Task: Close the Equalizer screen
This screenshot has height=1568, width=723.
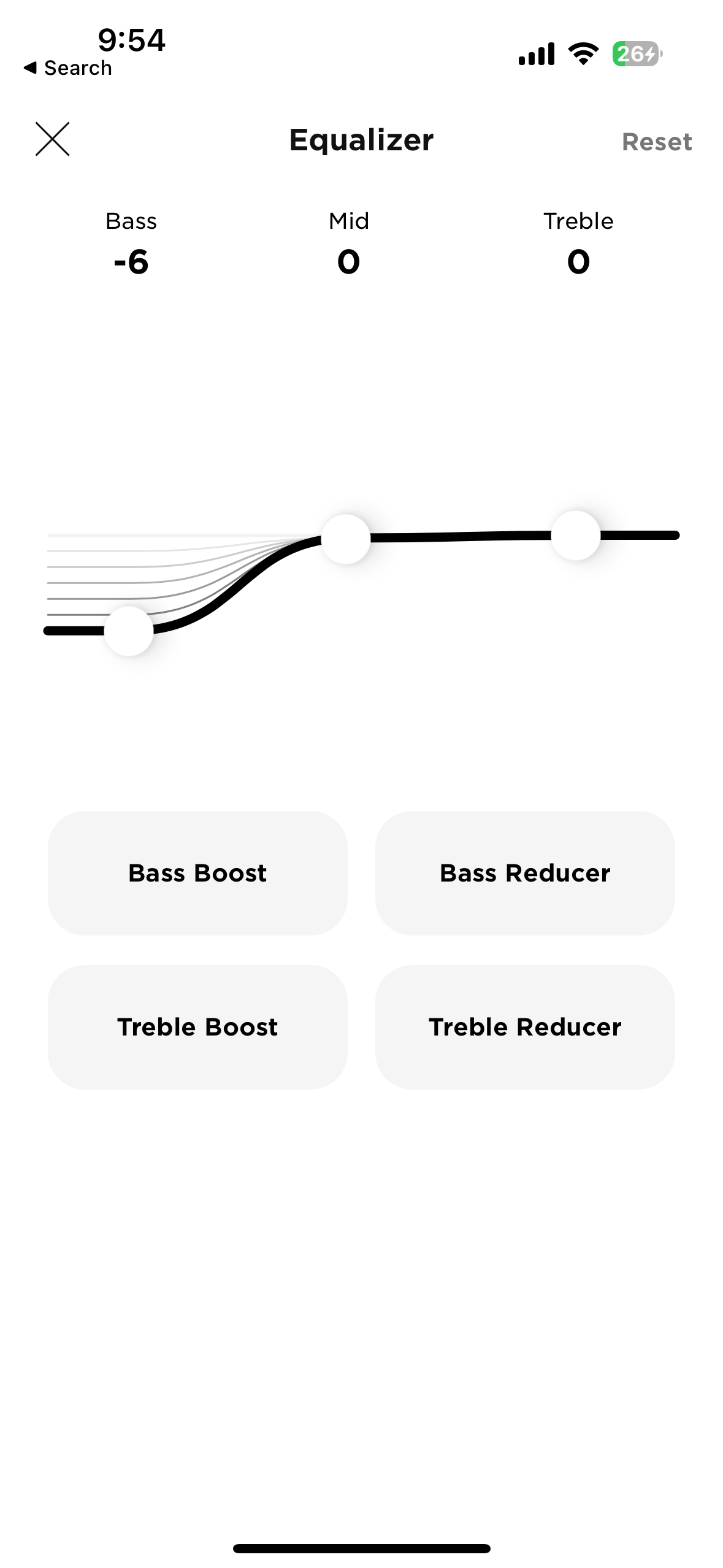Action: pos(52,139)
